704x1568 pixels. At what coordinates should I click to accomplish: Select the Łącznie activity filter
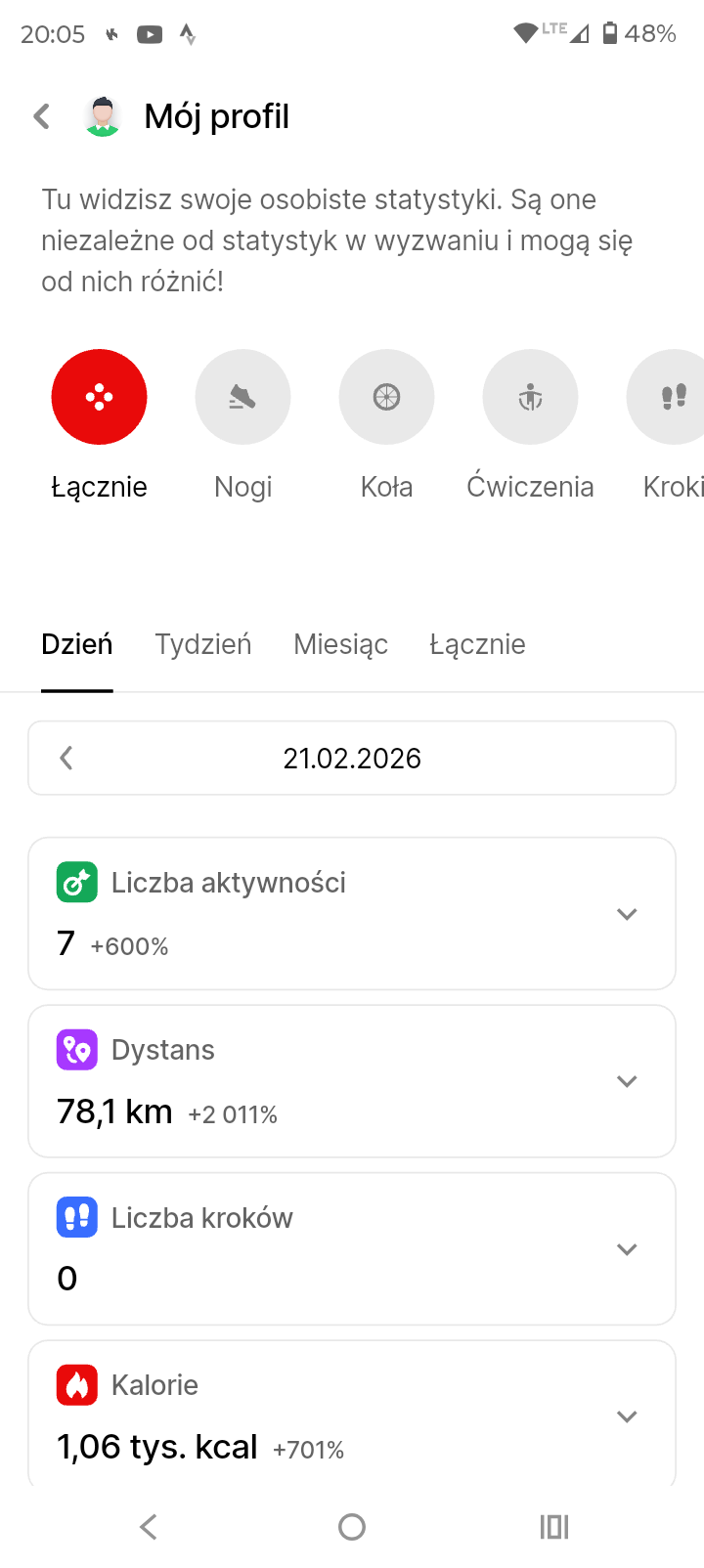click(99, 397)
